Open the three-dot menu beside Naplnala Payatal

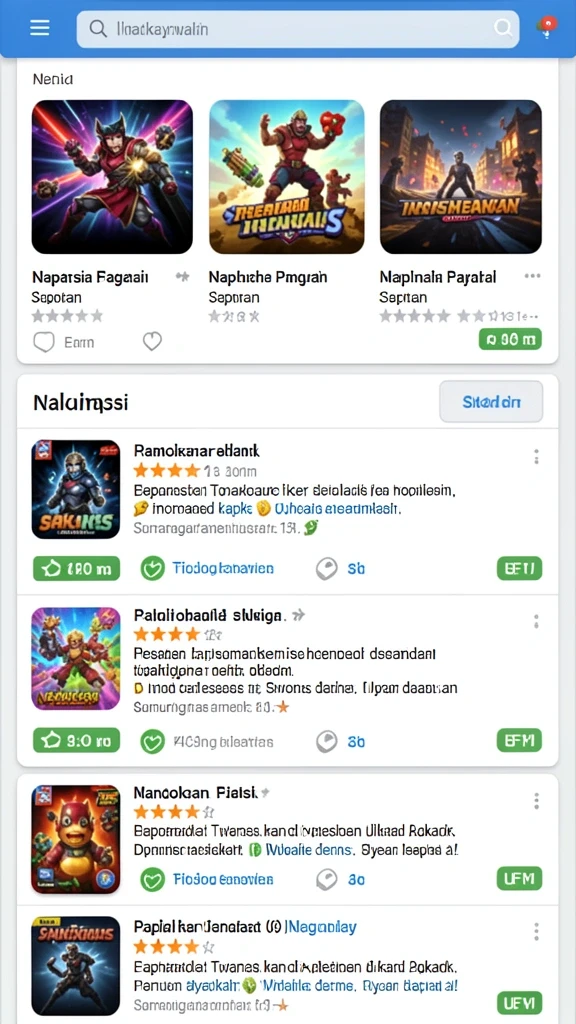click(532, 276)
